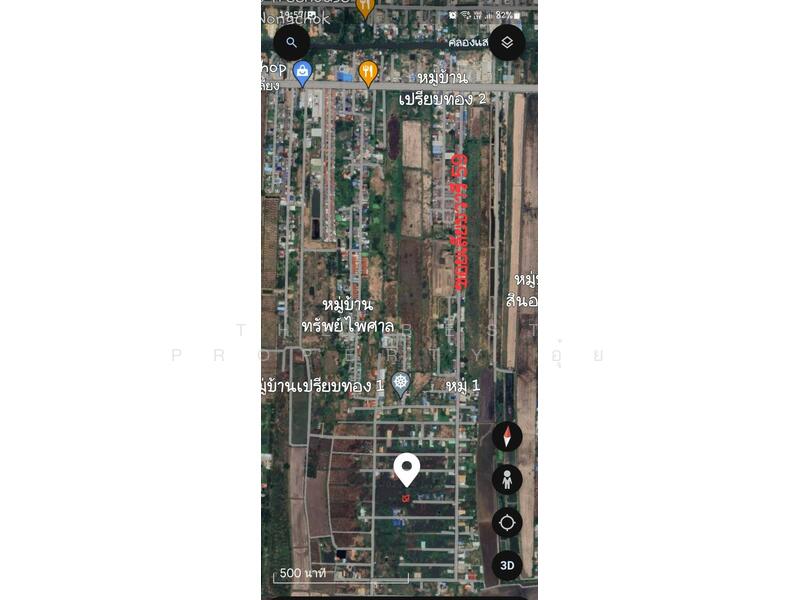
Task: Tap the gray temple wheel map pin
Action: pos(401,383)
